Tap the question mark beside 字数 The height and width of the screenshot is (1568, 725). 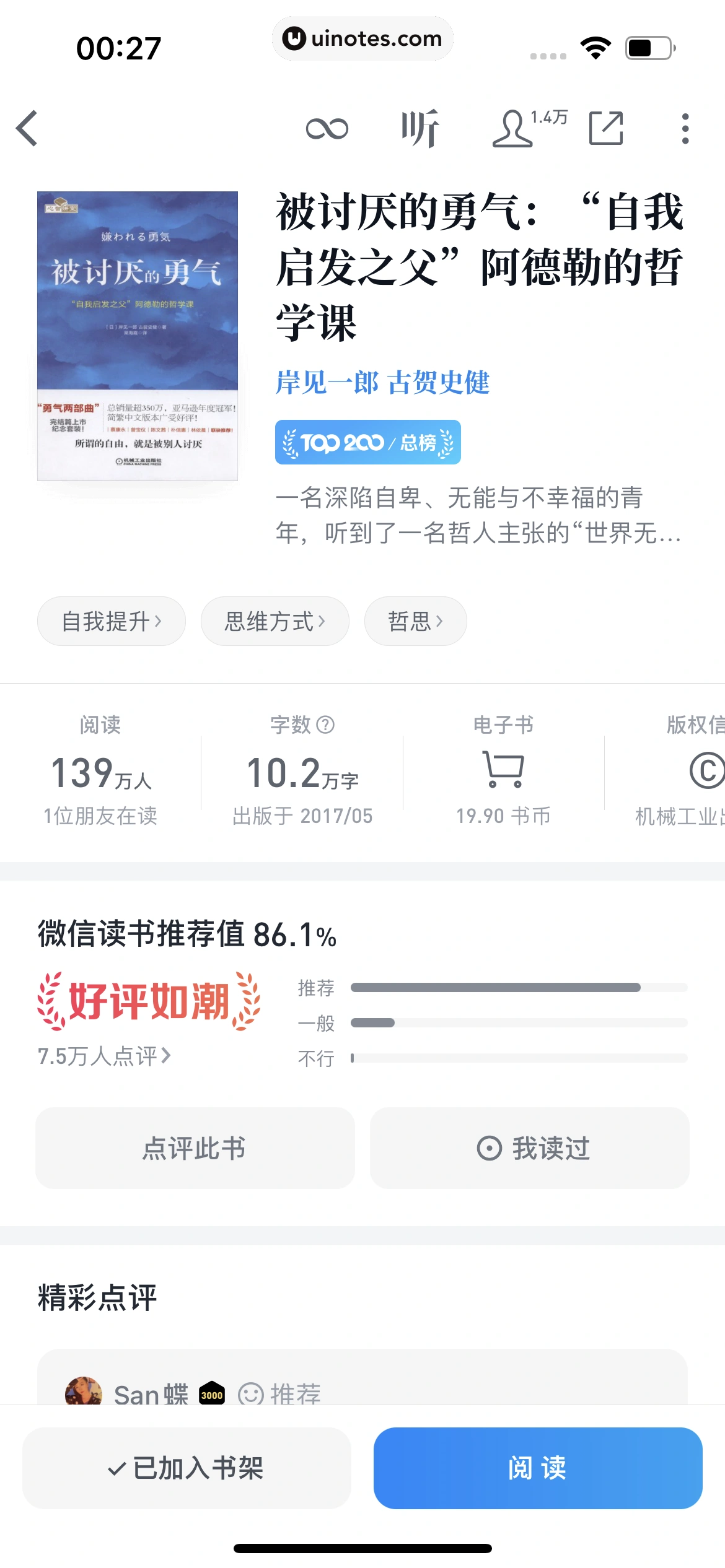point(325,725)
